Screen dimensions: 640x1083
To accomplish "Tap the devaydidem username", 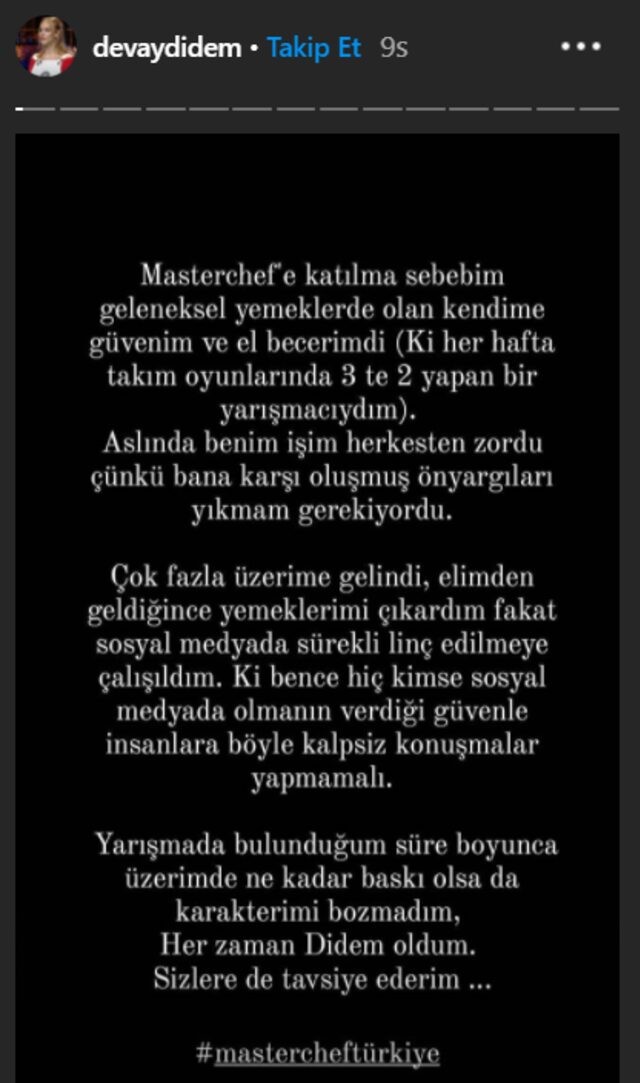I will coord(167,48).
